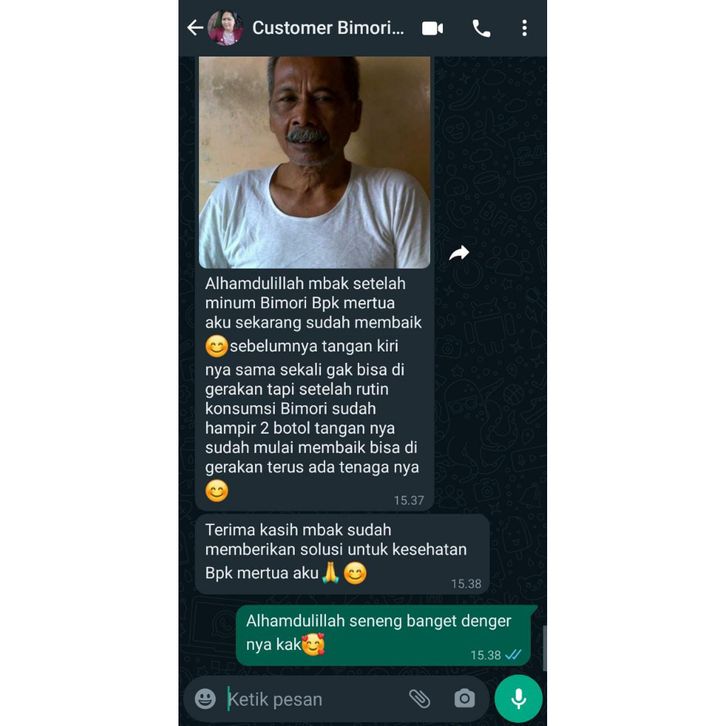Open the received photo in the chat
Screen dimensions: 726x726
314,162
